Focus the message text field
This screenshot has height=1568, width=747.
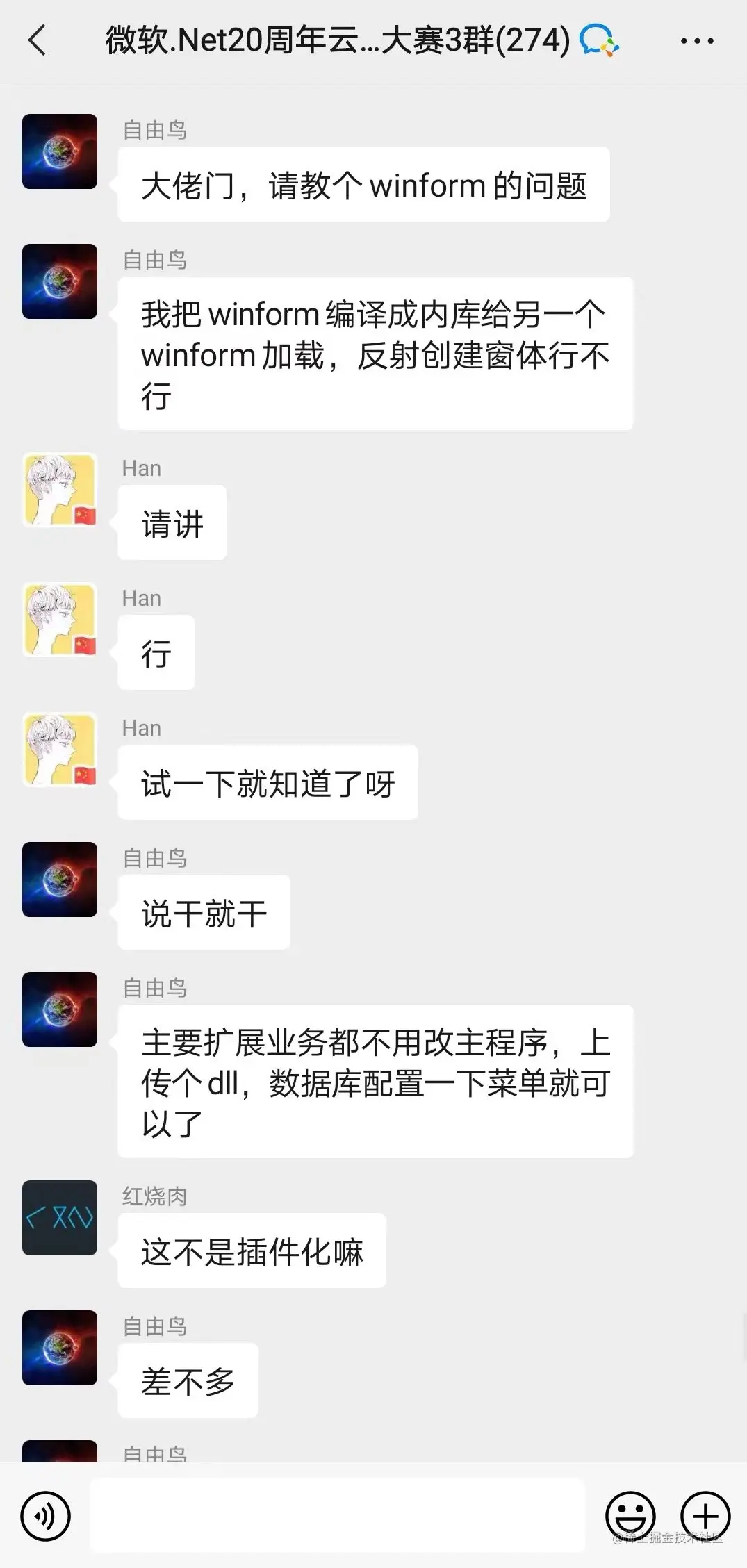point(338,1515)
